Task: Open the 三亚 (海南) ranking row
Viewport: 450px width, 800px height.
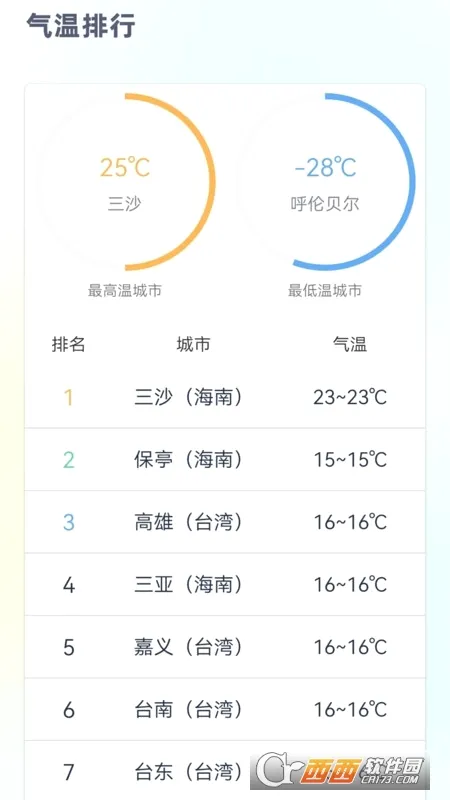Action: 225,585
